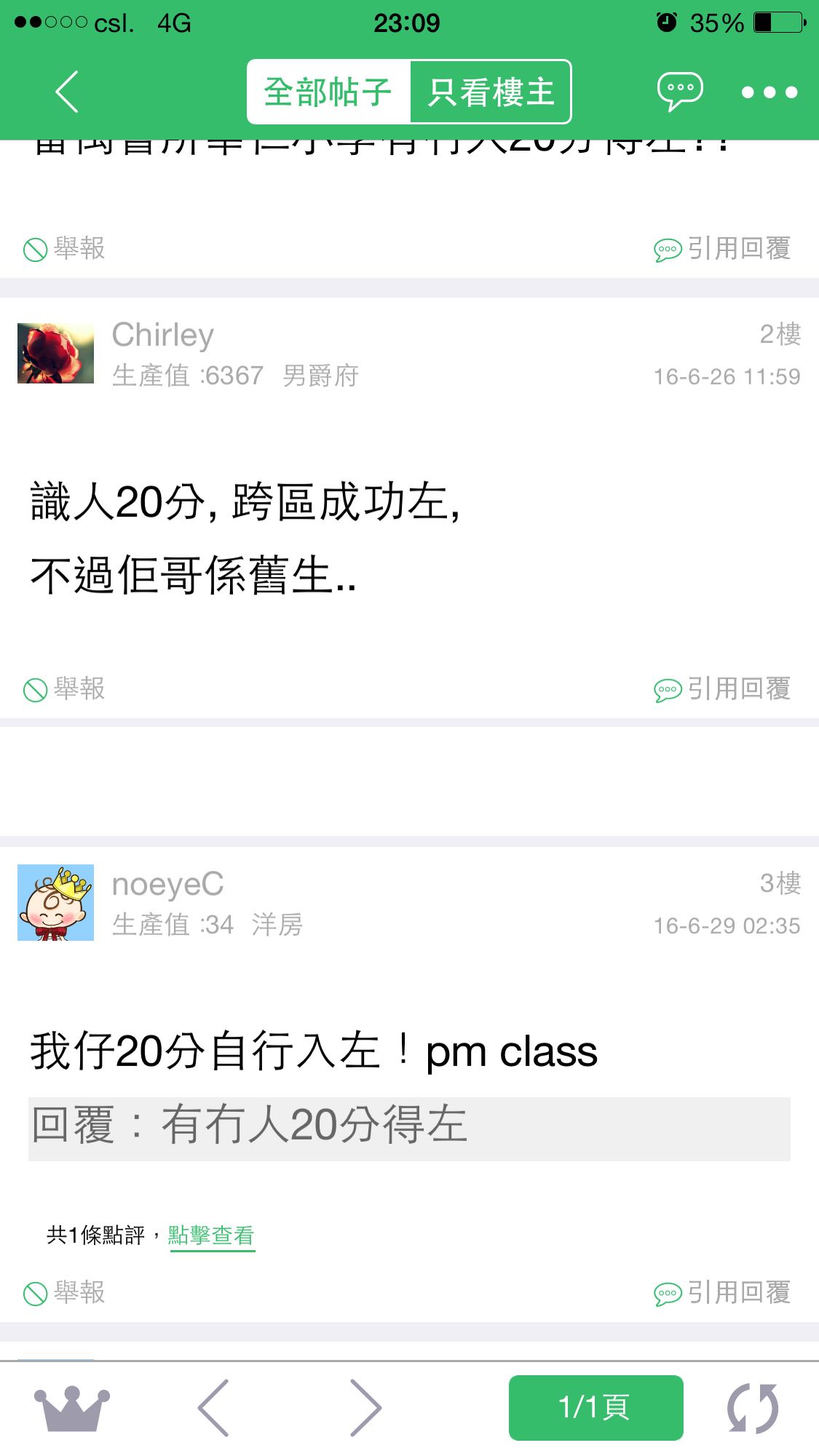Go back using the top-left arrow
This screenshot has width=819, height=1456.
pos(67,92)
